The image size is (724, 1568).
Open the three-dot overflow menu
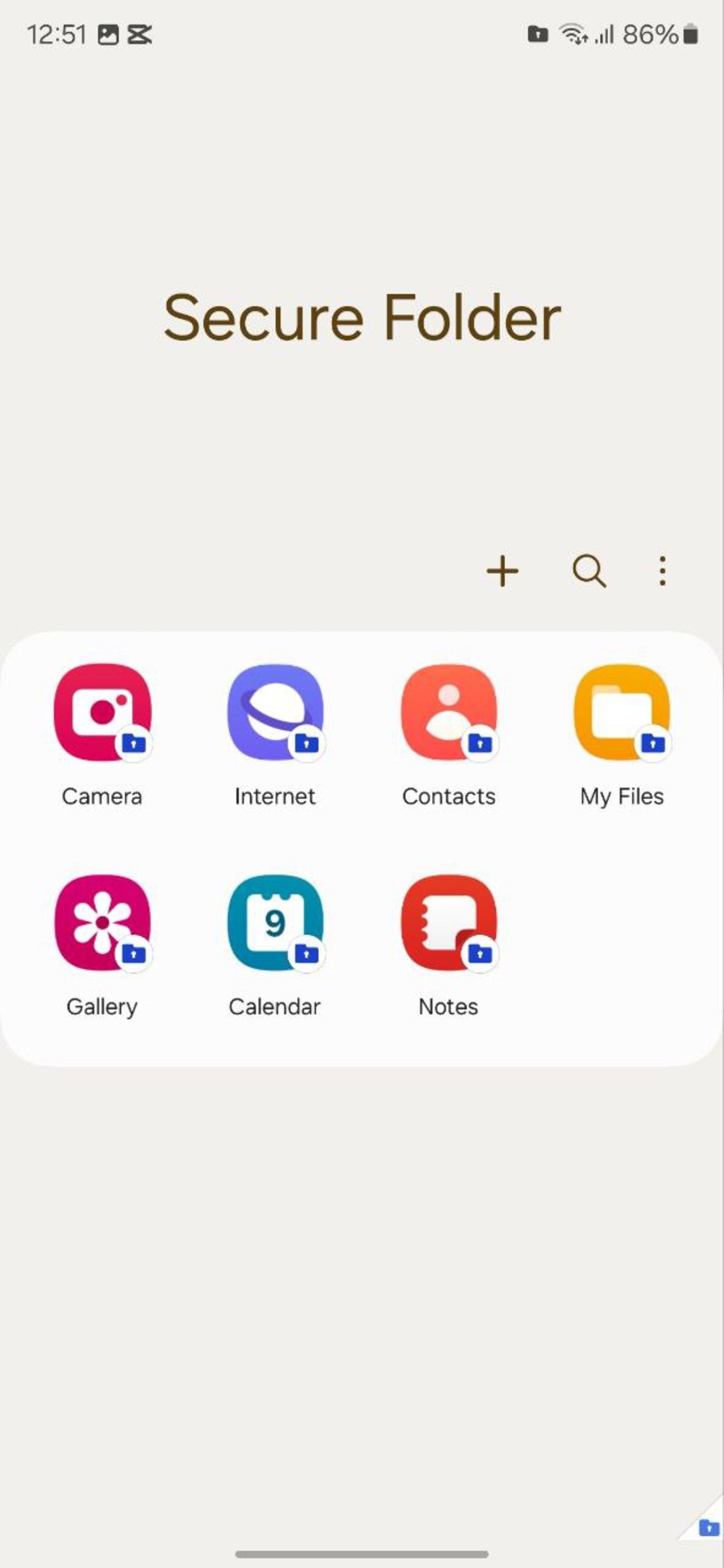pyautogui.click(x=662, y=571)
